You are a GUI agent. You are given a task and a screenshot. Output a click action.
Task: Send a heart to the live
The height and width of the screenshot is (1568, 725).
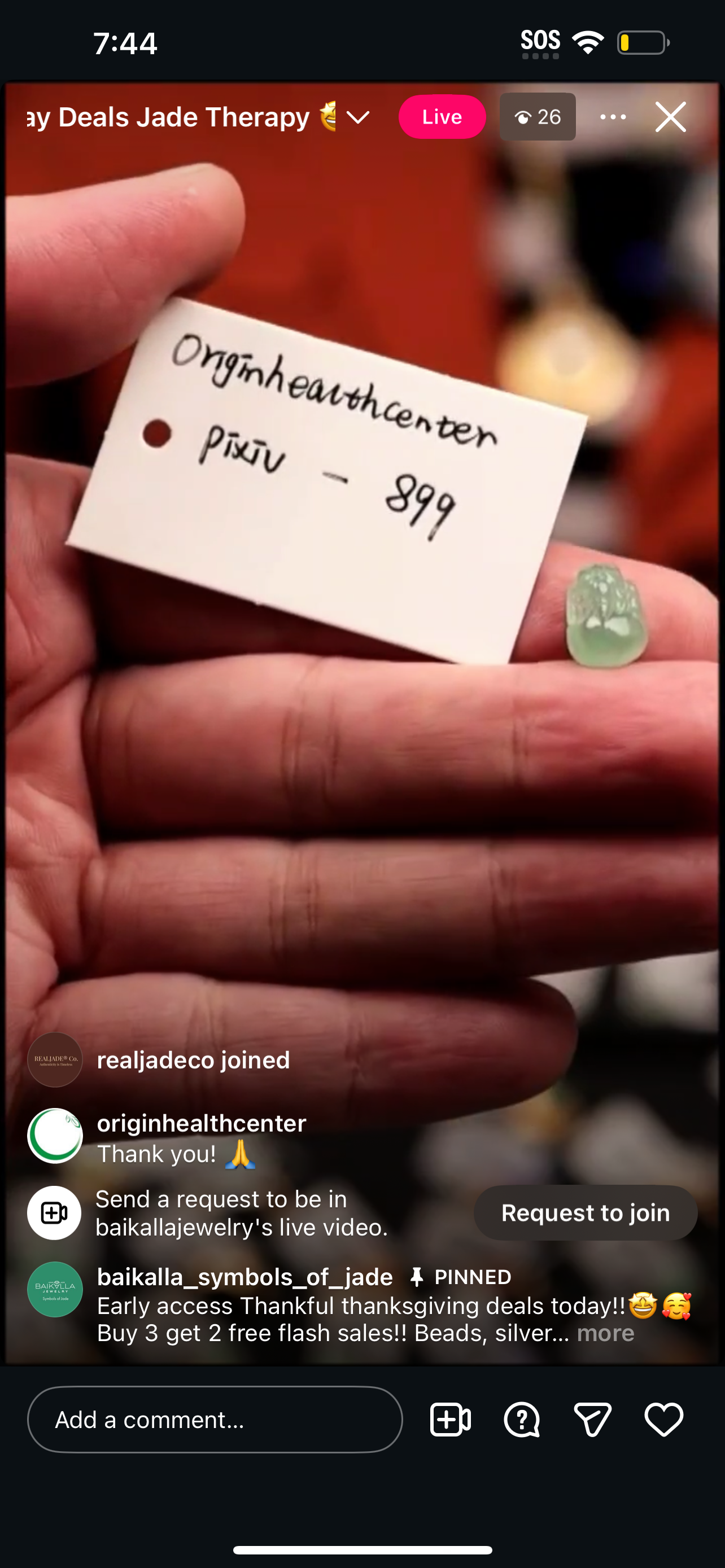coord(663,1420)
